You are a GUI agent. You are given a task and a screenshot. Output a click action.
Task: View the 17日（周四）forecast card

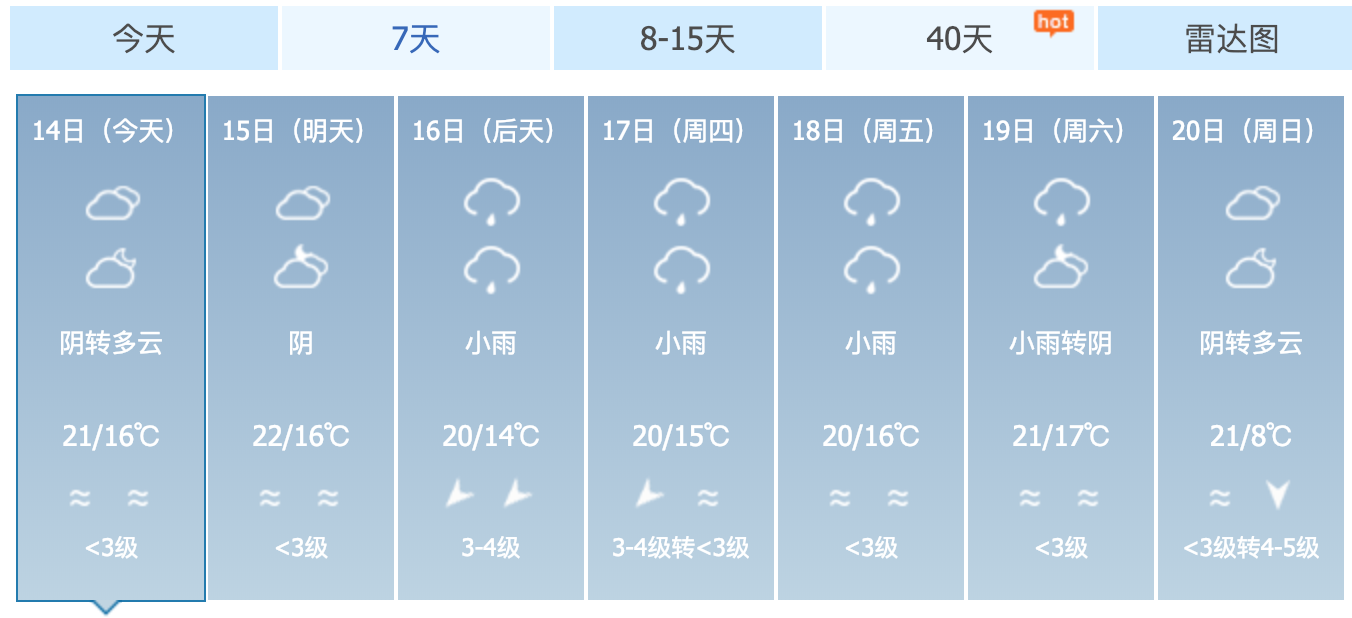681,347
